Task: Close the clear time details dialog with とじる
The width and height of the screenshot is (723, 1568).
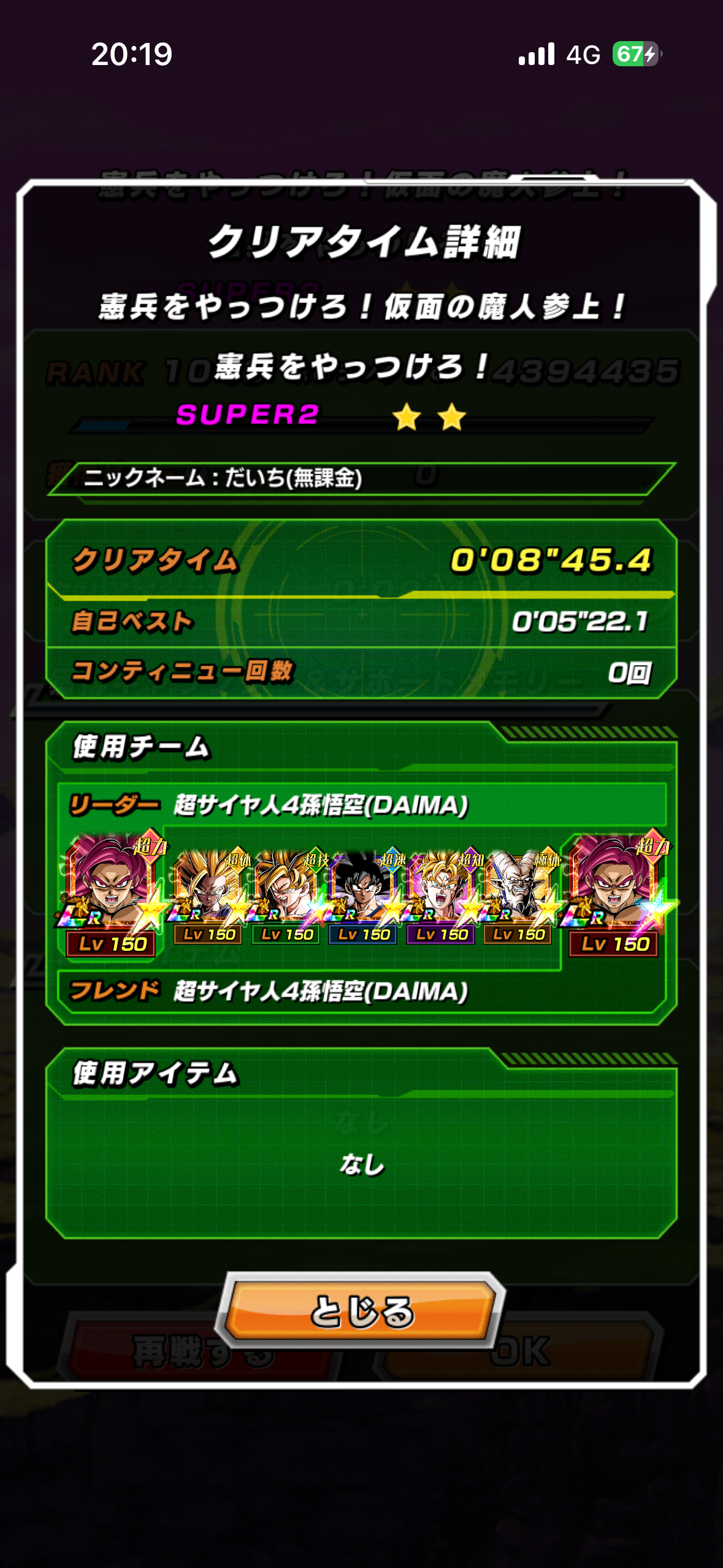Action: click(x=362, y=1310)
